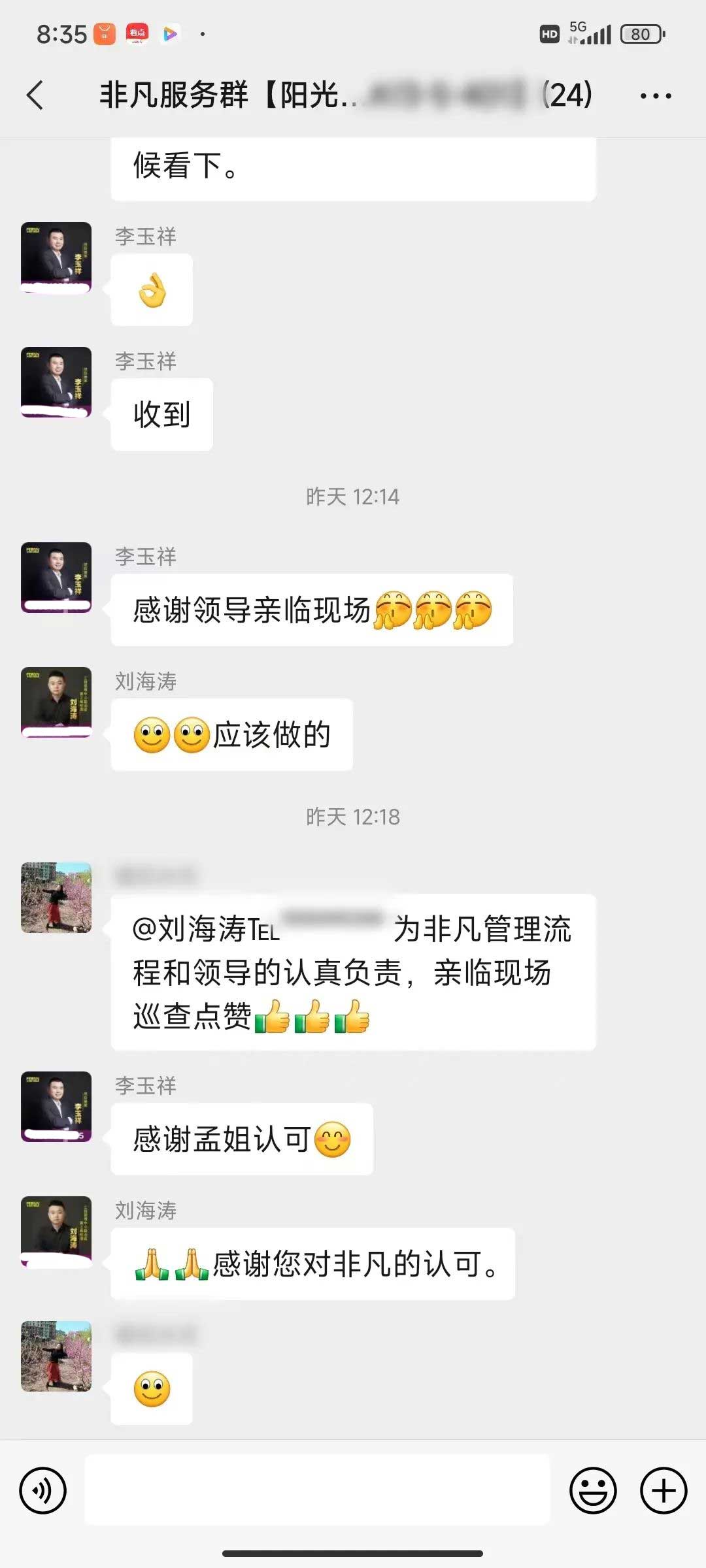Image resolution: width=706 pixels, height=1568 pixels.
Task: Open 刘海涛's avatar beside 应该做的 message
Action: (x=56, y=702)
